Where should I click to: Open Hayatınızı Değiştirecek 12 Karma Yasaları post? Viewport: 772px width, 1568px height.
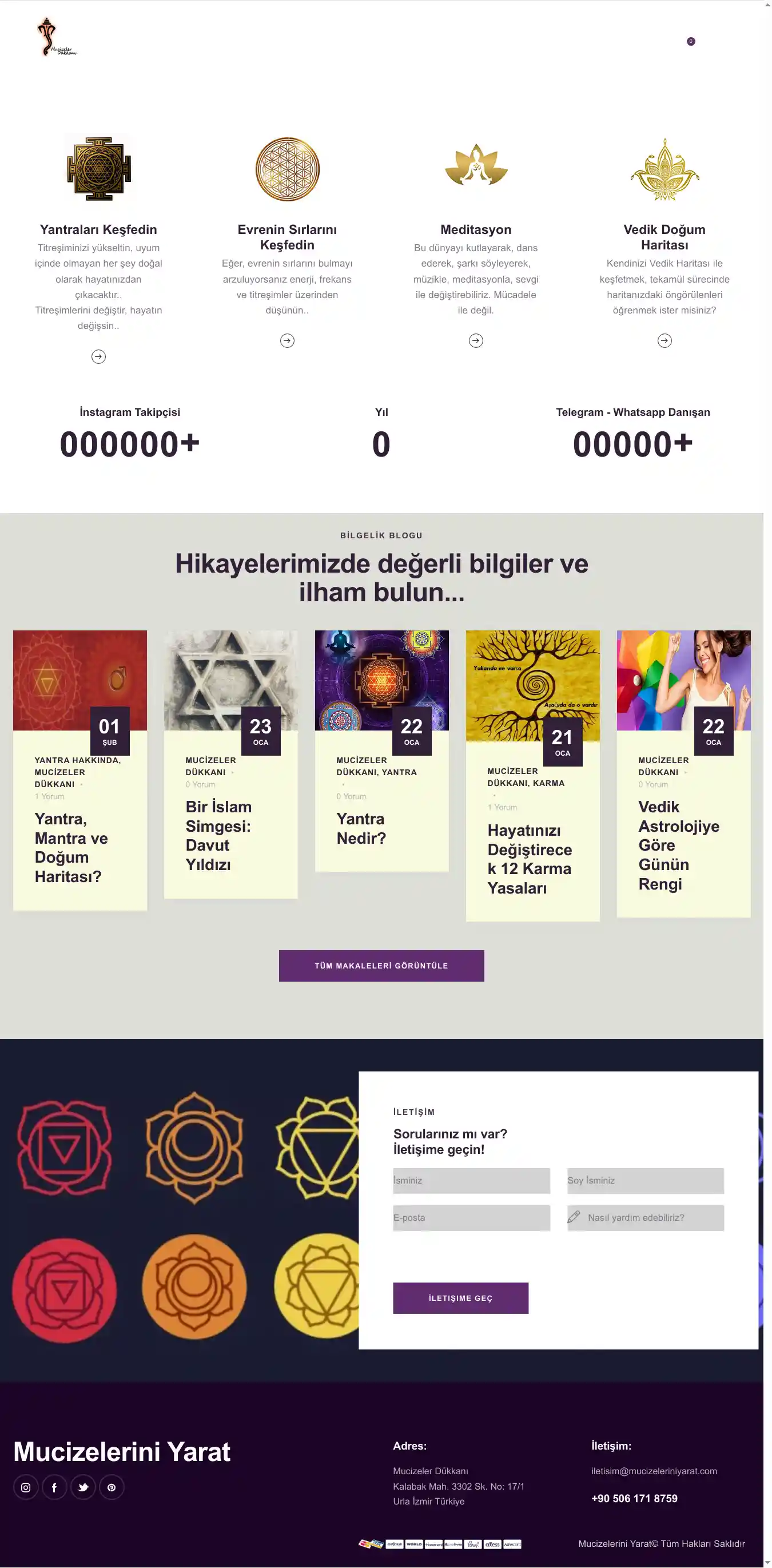[530, 858]
